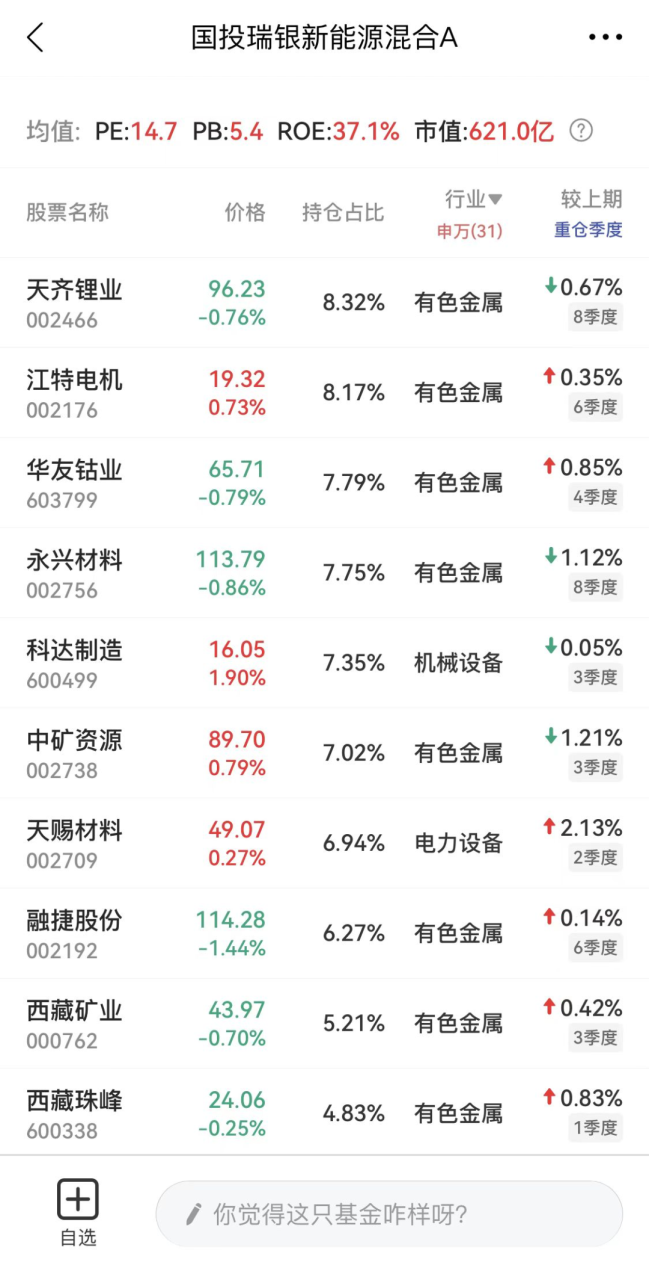Select the 融捷股份 row
The image size is (649, 1280).
(324, 933)
